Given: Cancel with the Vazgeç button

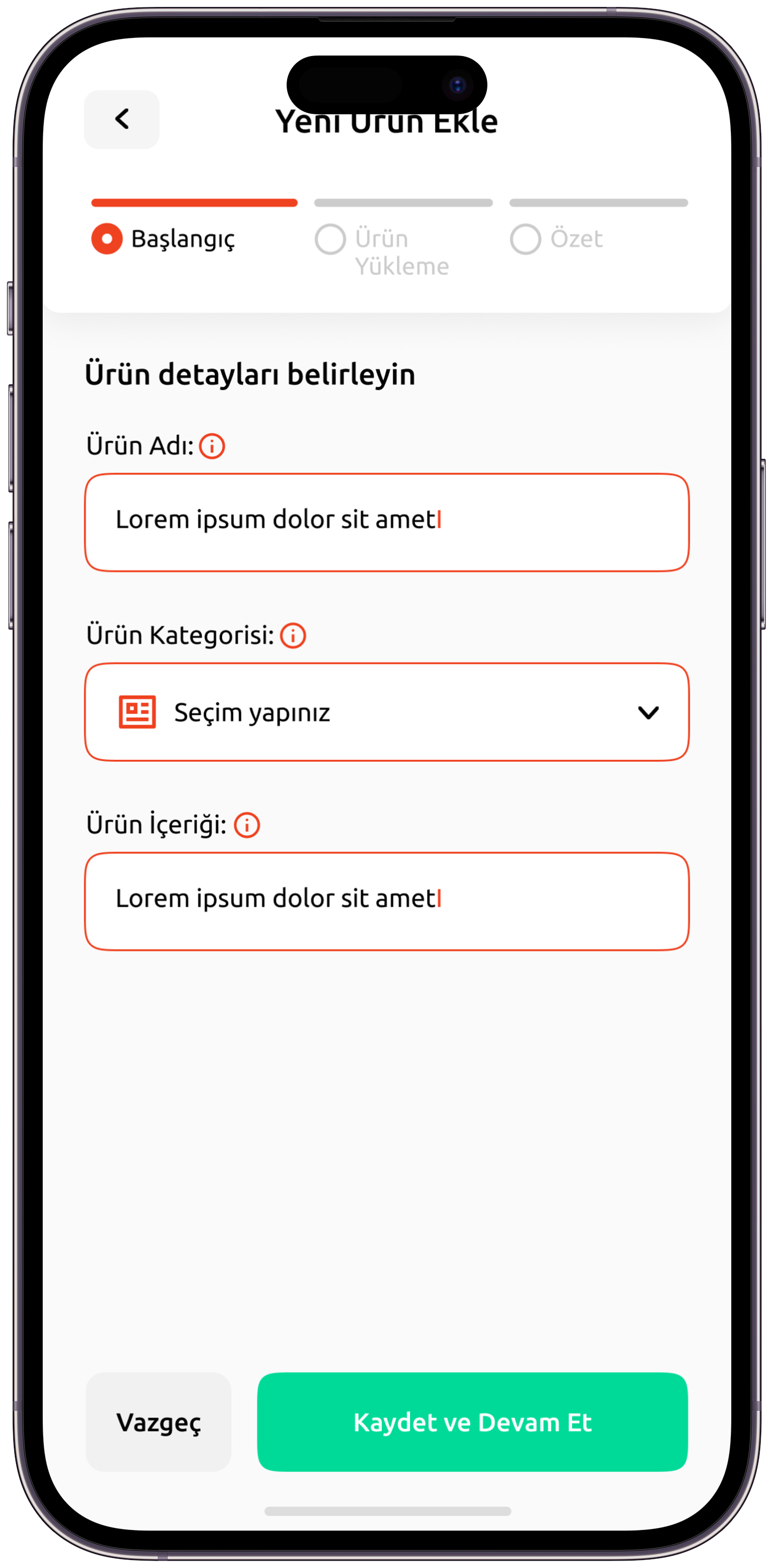Looking at the screenshot, I should [158, 1422].
